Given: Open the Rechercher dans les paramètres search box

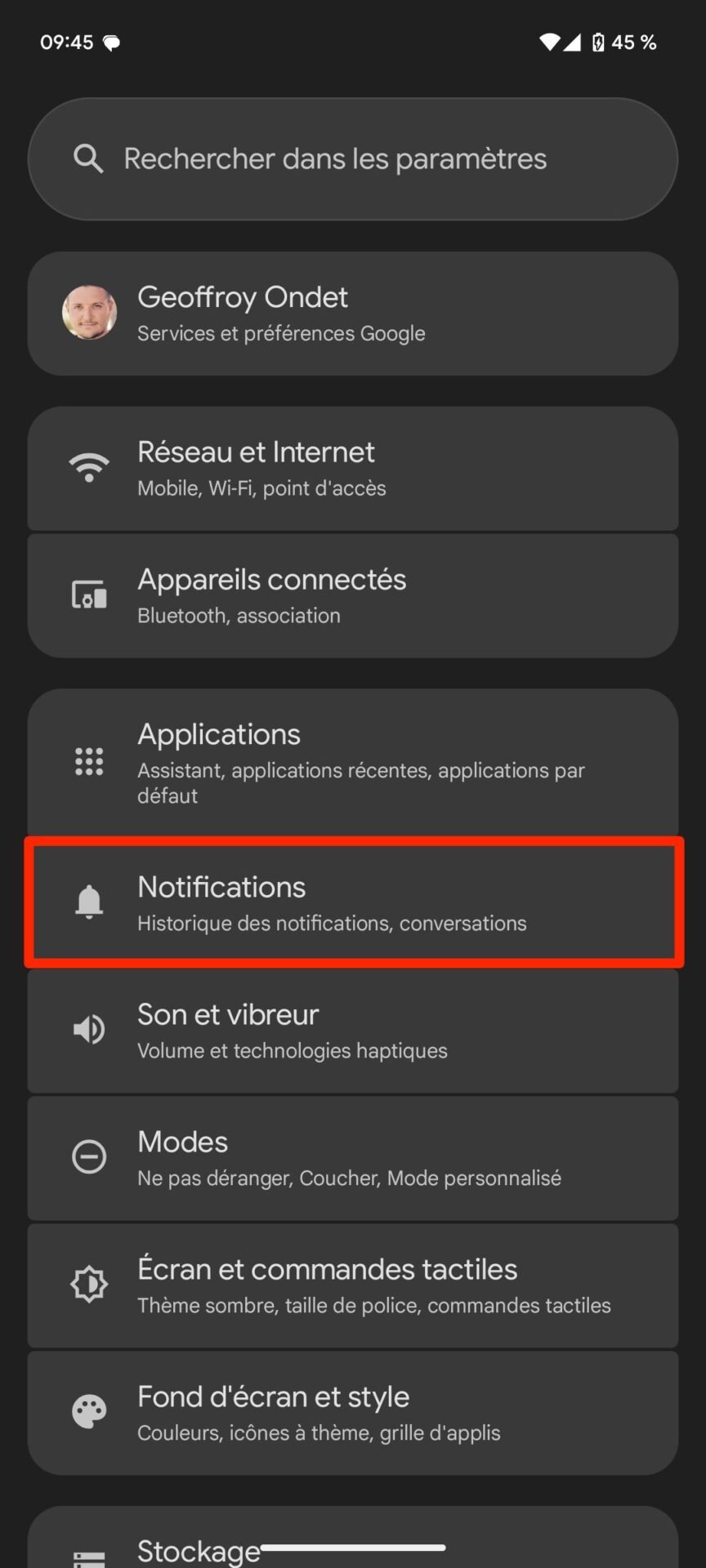Looking at the screenshot, I should (x=353, y=159).
